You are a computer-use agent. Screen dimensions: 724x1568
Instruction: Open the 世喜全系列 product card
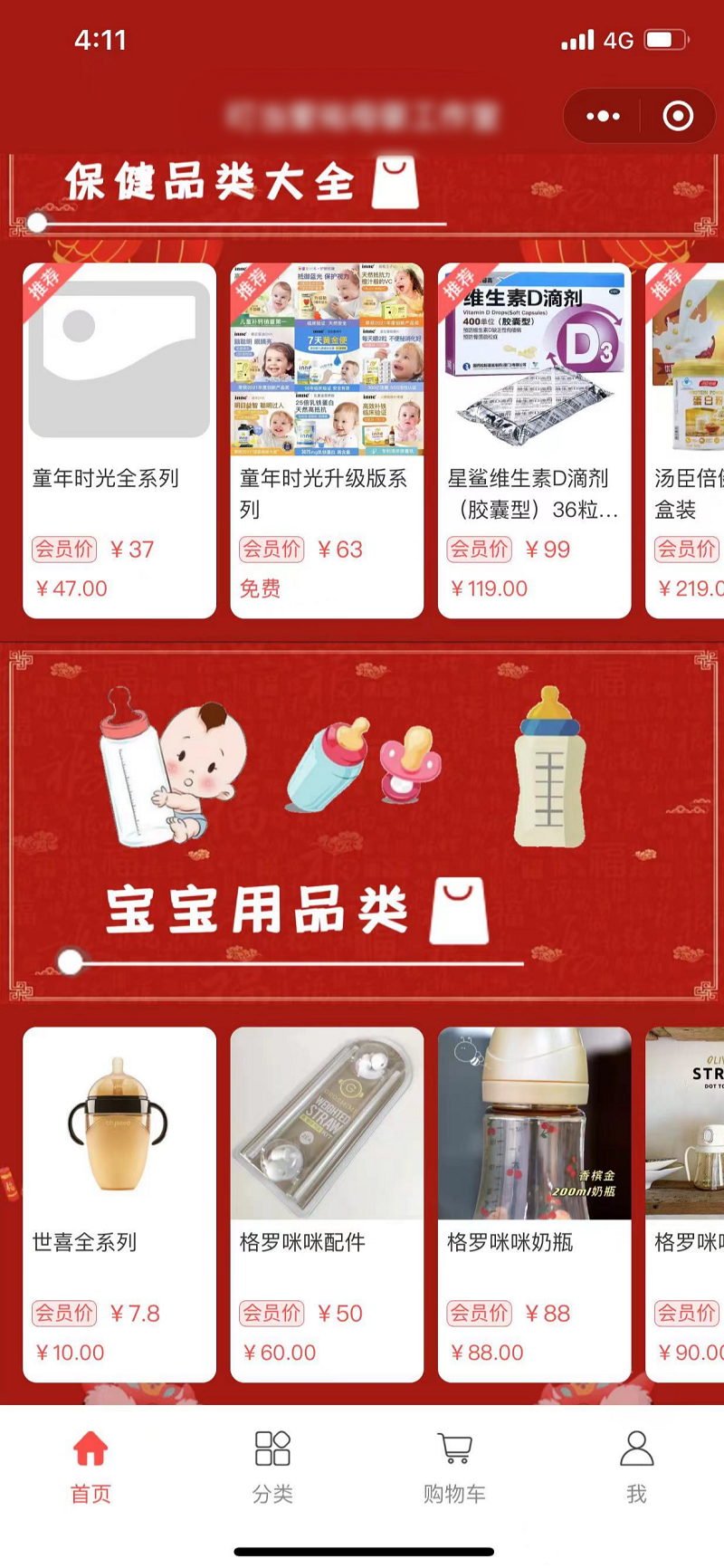click(119, 1204)
